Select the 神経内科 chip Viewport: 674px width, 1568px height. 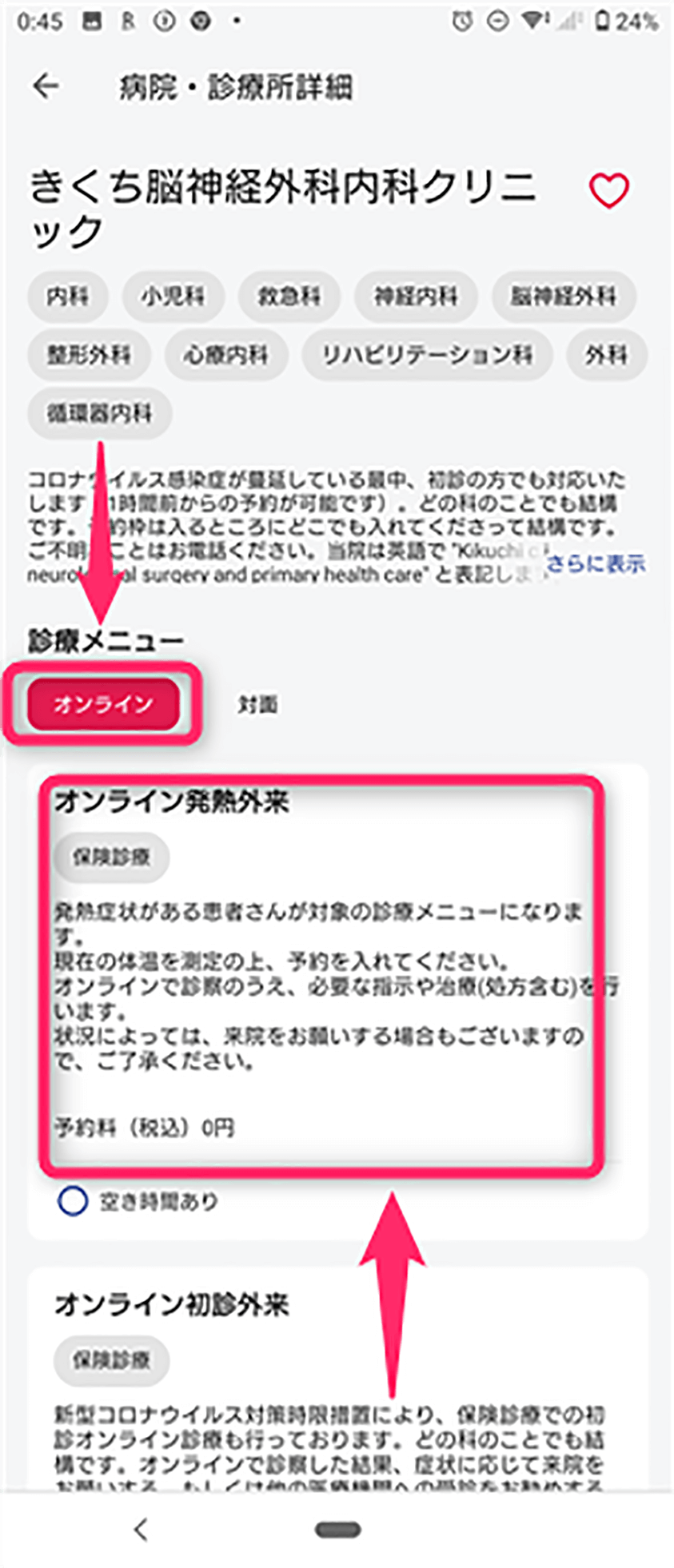coord(416,296)
